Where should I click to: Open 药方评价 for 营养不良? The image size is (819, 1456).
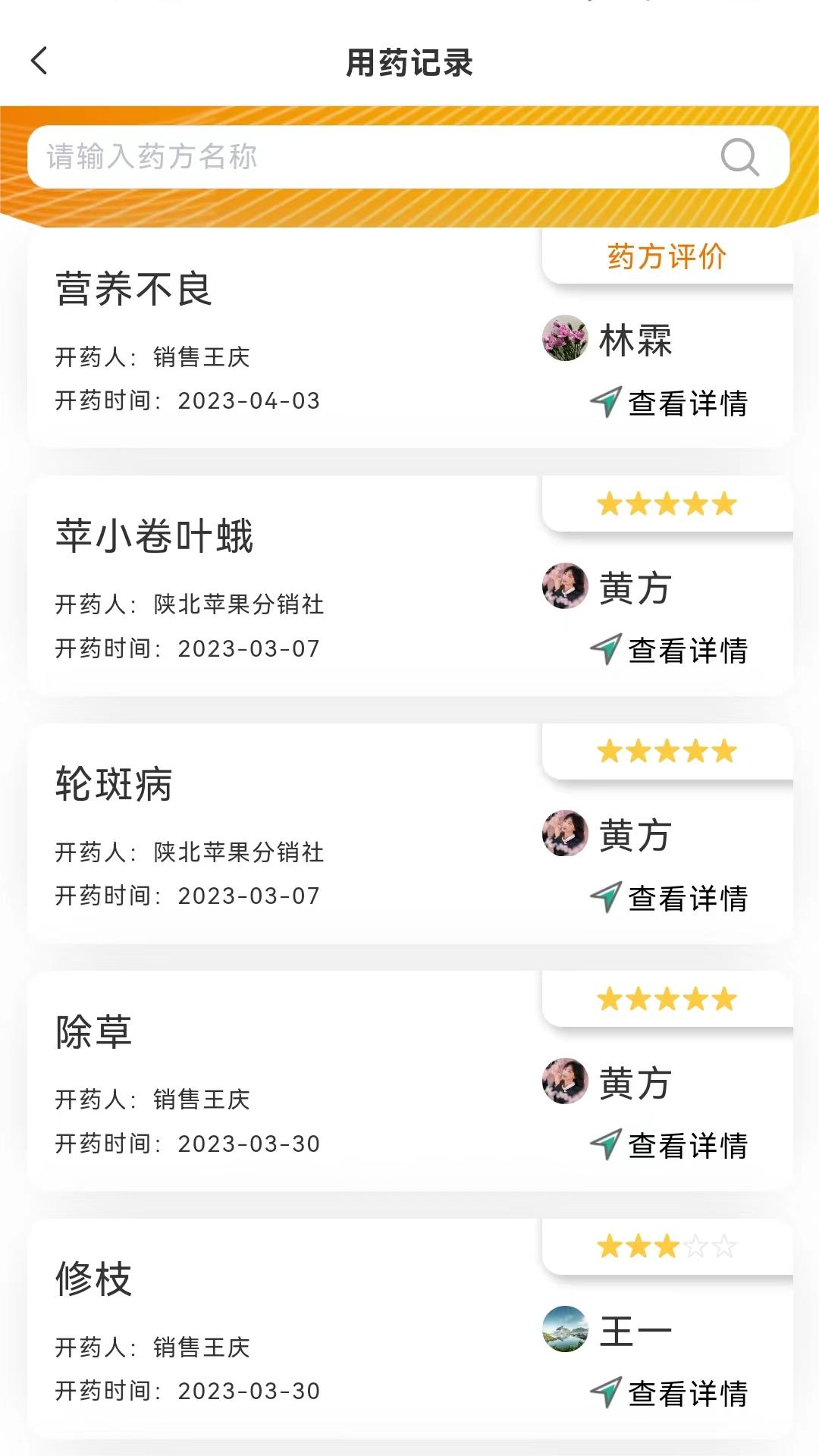(x=667, y=256)
